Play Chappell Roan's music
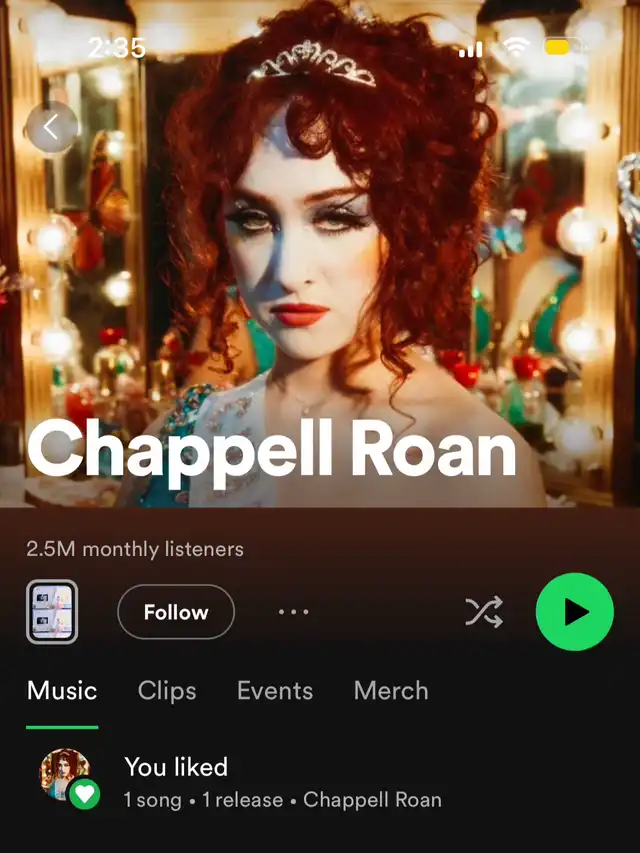640x853 pixels. [x=575, y=612]
